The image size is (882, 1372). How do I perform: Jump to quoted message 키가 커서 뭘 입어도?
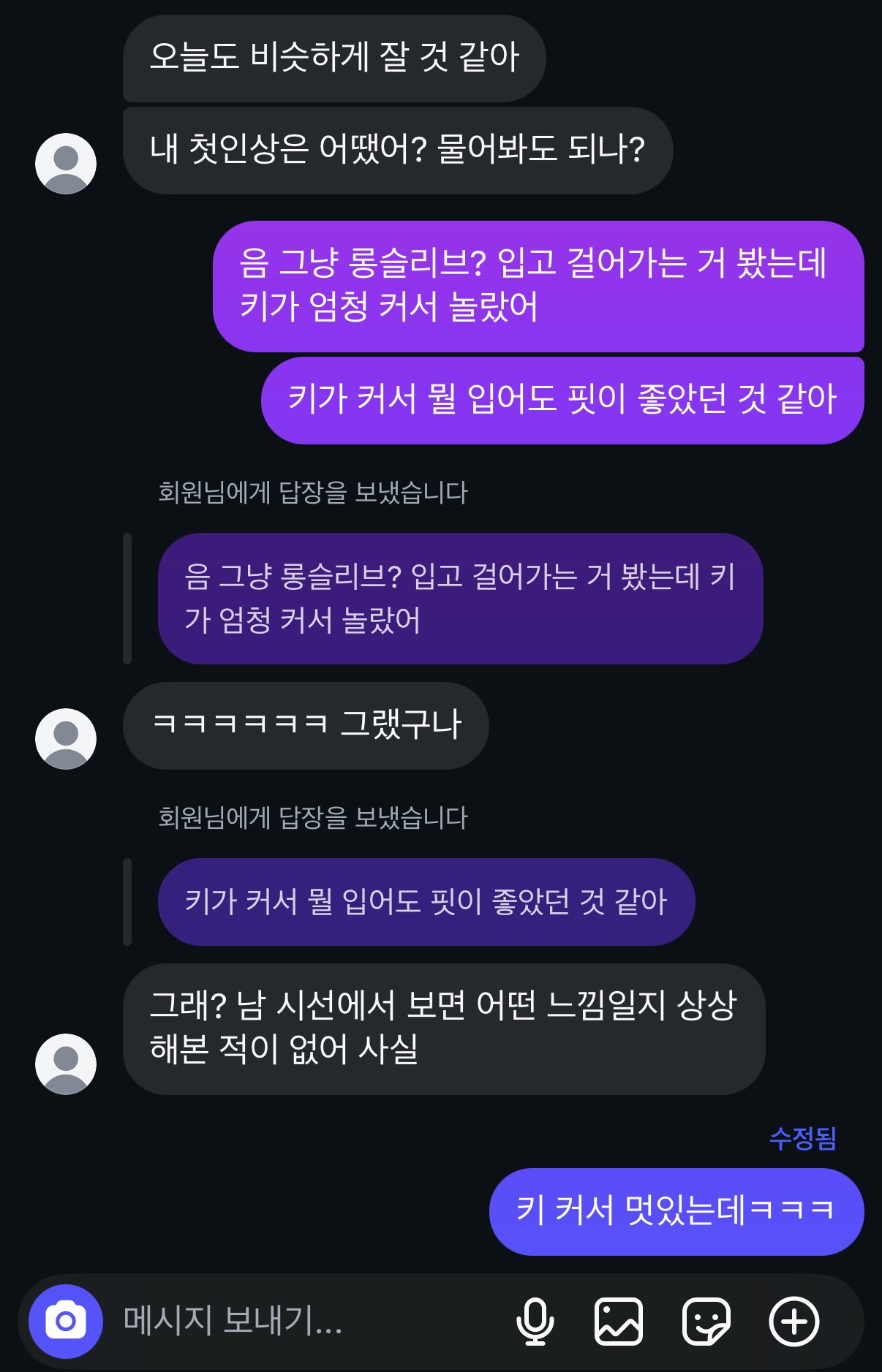coord(426,901)
